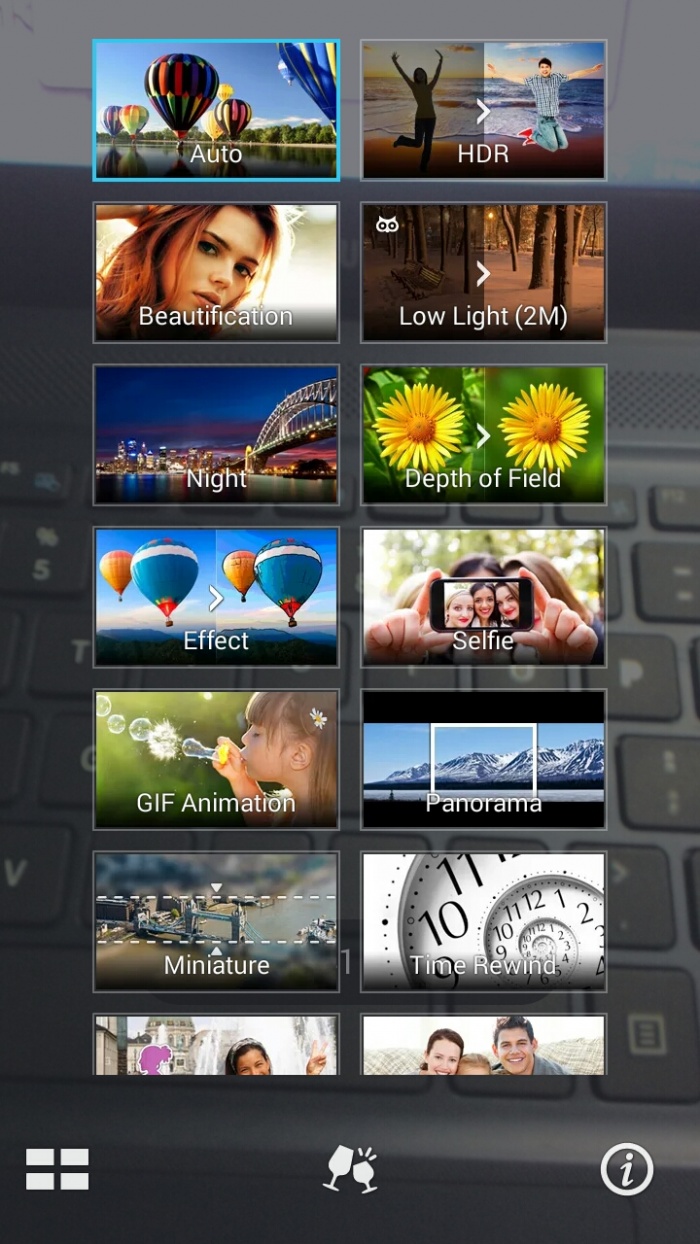The image size is (700, 1244).
Task: Open GIF Animation mode
Action: click(216, 759)
